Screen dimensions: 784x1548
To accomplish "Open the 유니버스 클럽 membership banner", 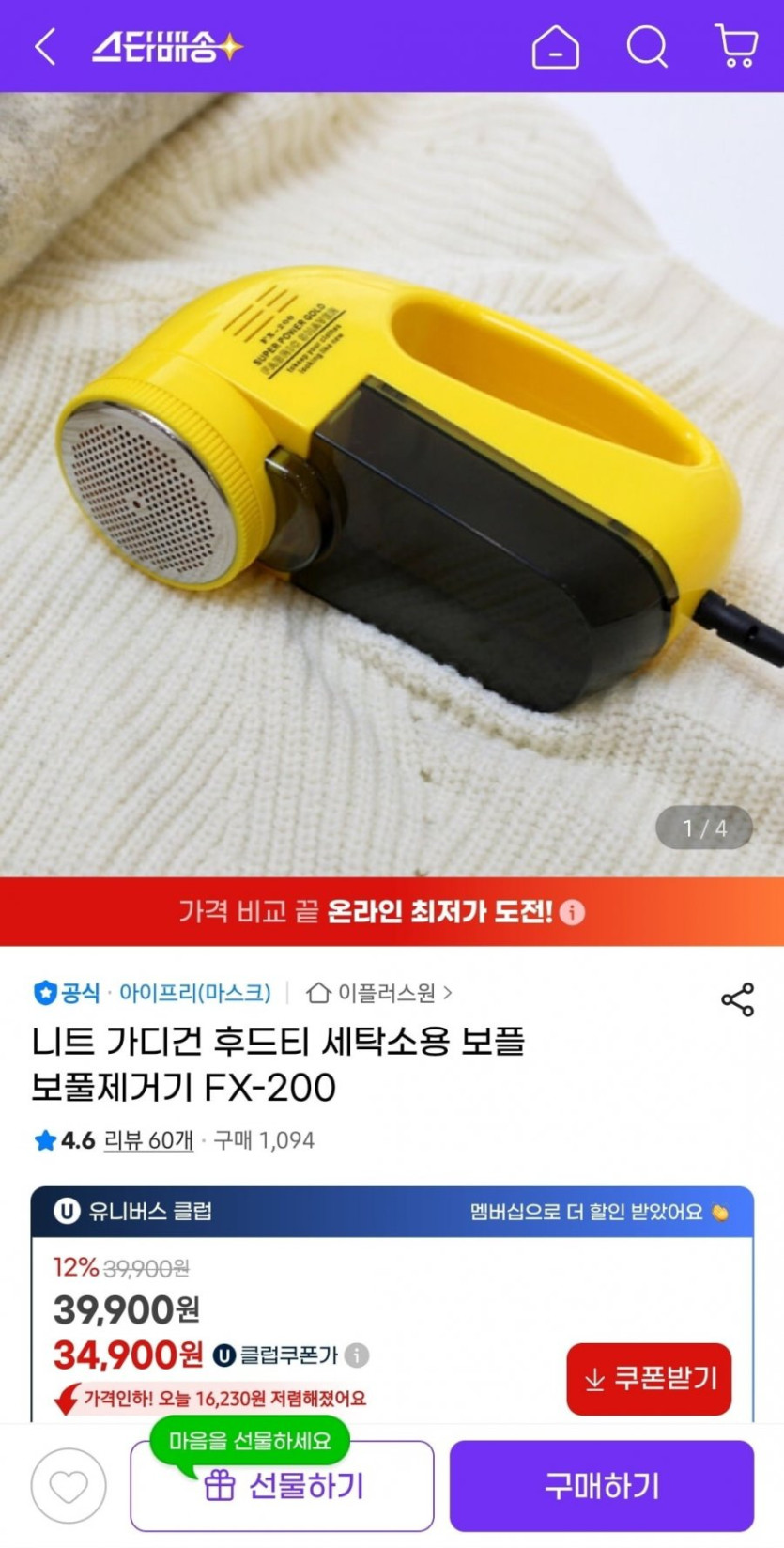I will pyautogui.click(x=392, y=1212).
